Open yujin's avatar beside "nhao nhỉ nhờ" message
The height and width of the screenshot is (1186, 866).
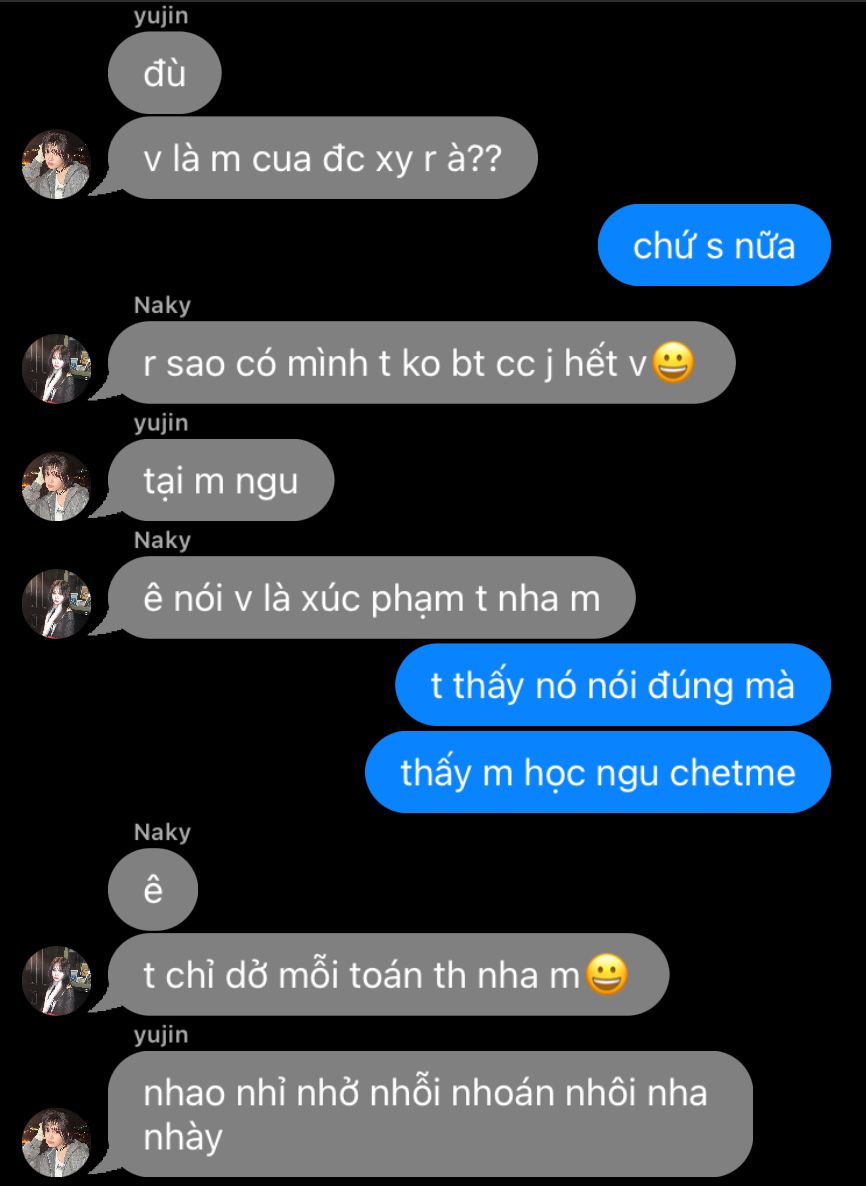tap(57, 1141)
